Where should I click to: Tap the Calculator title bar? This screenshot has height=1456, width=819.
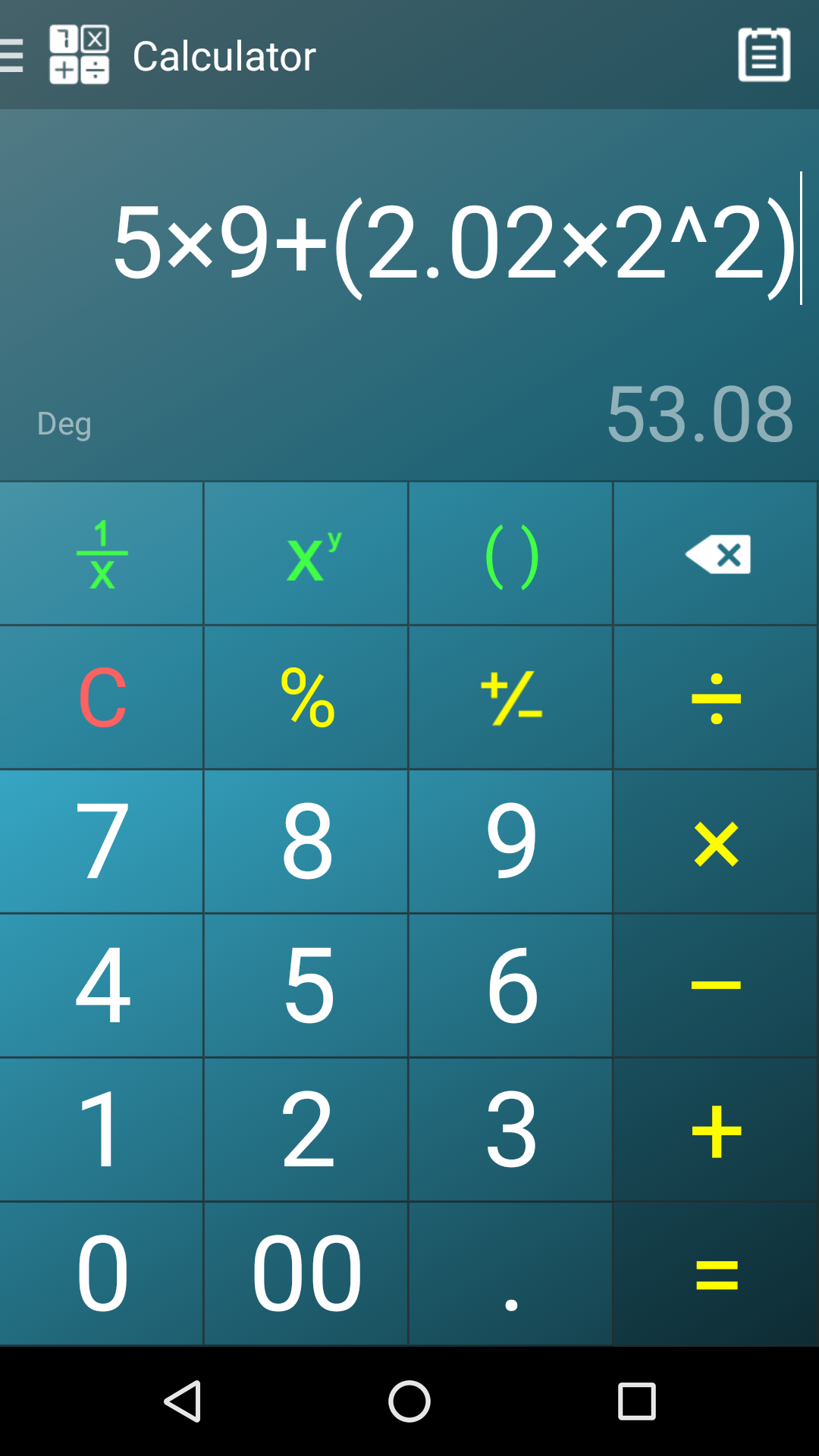[224, 55]
